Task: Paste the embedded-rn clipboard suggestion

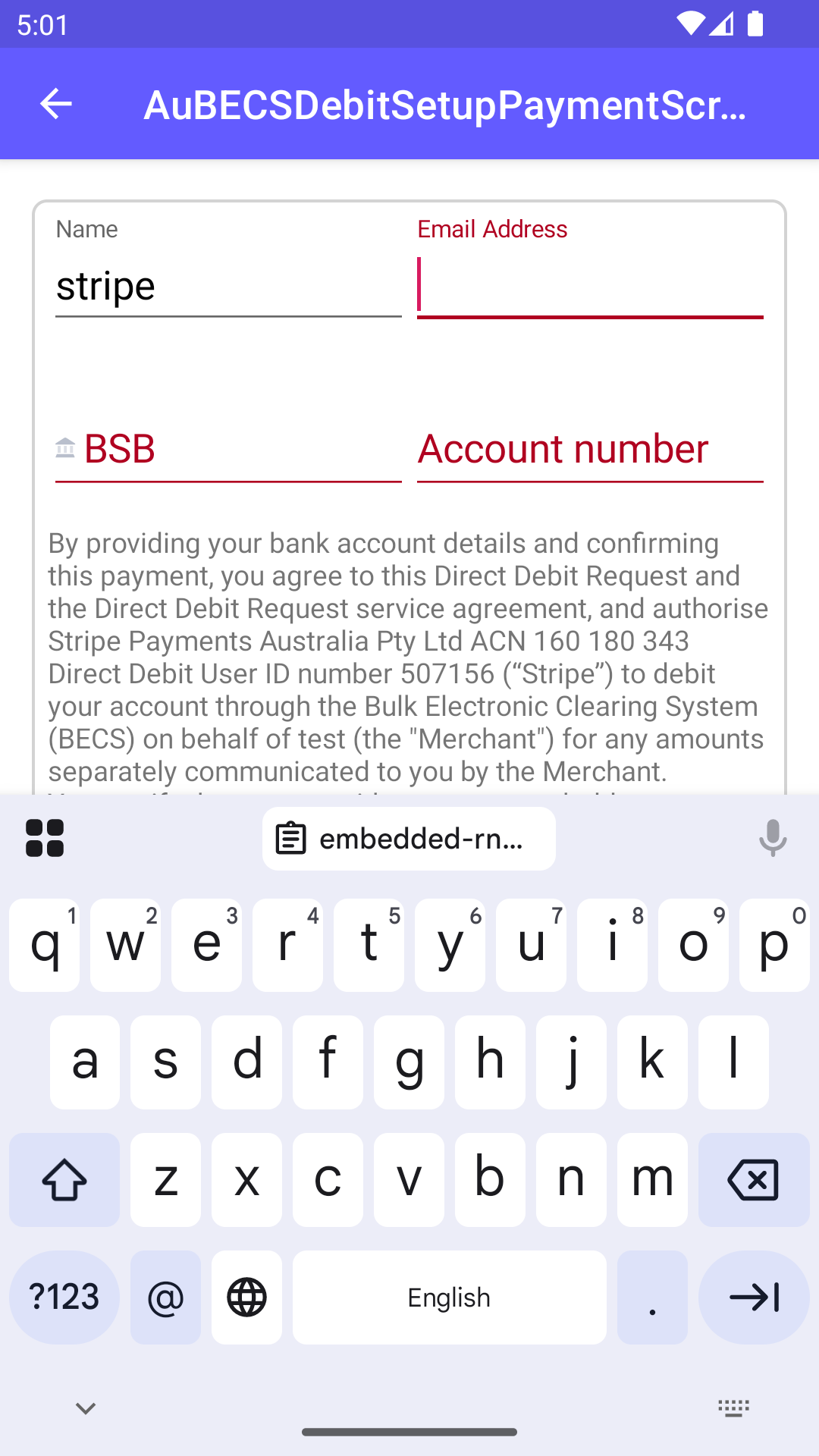Action: click(x=409, y=839)
